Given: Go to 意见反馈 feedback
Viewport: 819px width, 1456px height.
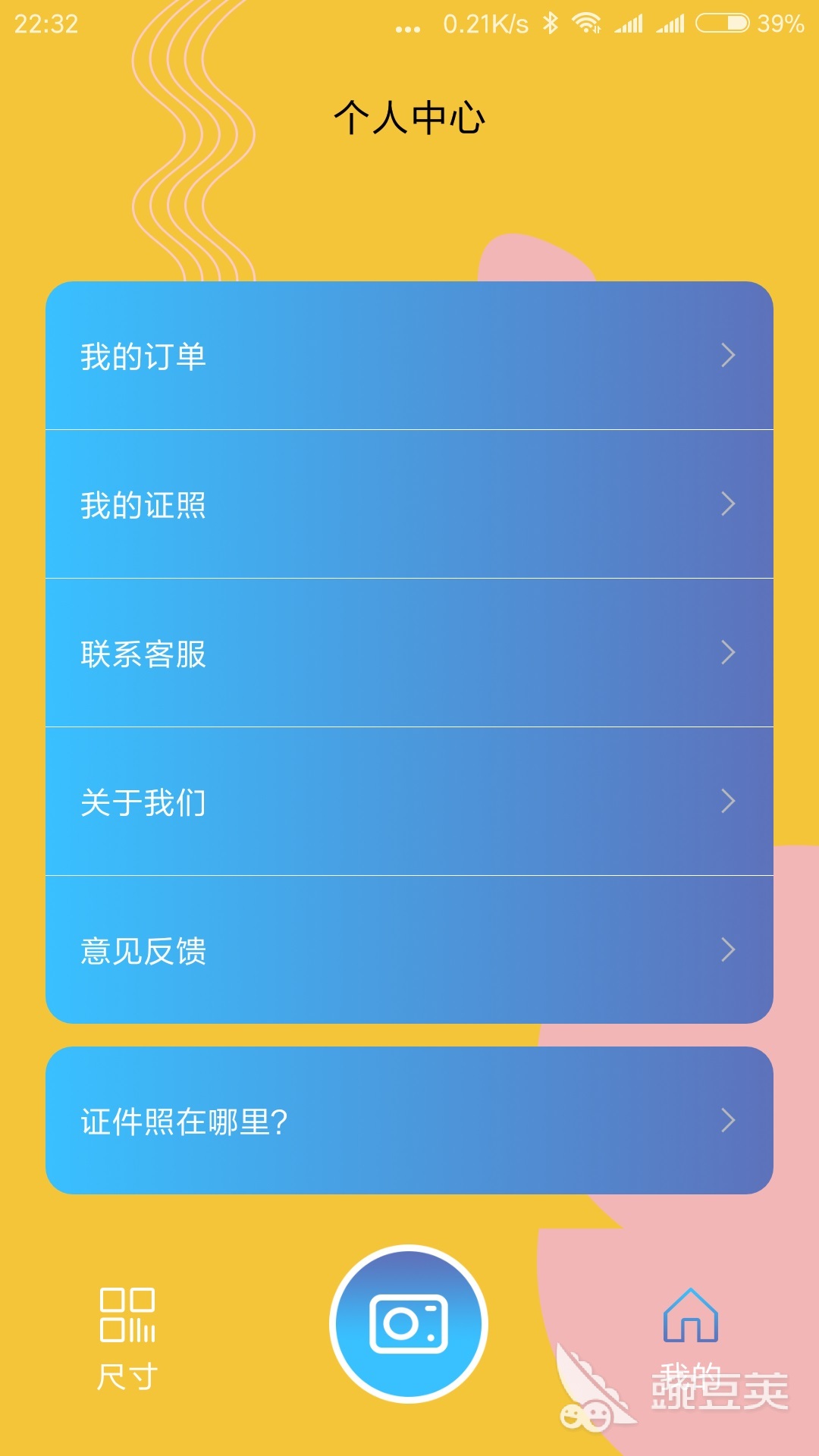Looking at the screenshot, I should [x=409, y=950].
